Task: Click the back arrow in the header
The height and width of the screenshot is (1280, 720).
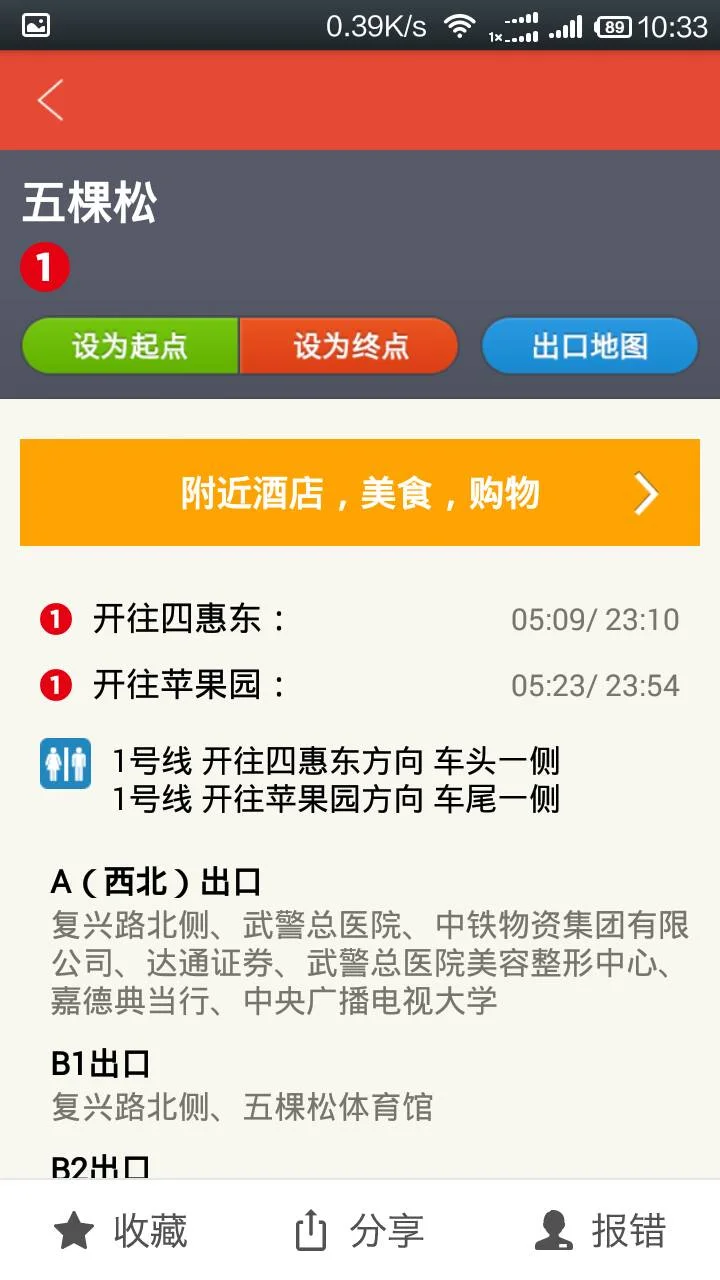Action: [50, 100]
